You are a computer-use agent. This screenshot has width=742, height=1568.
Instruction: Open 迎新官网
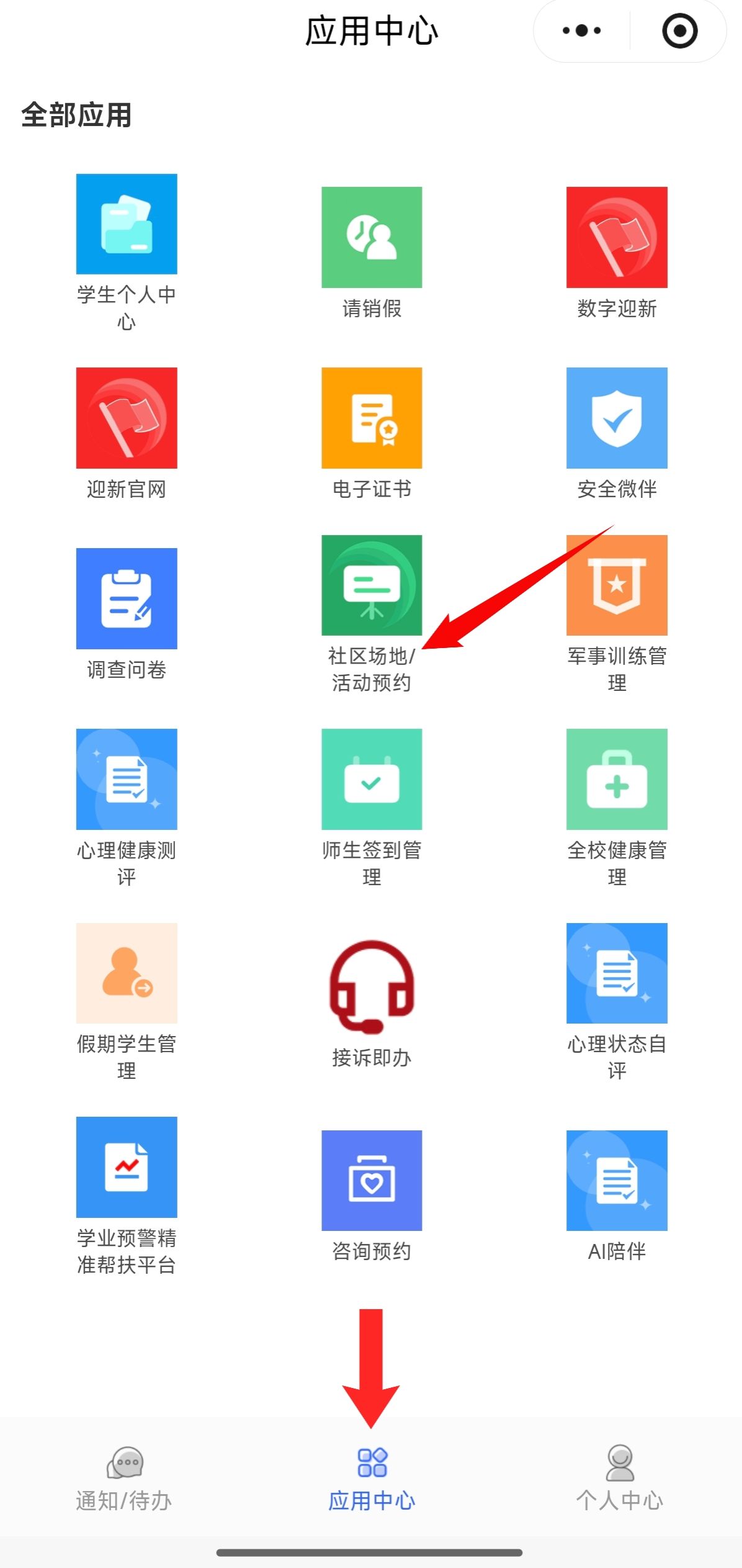[x=127, y=418]
